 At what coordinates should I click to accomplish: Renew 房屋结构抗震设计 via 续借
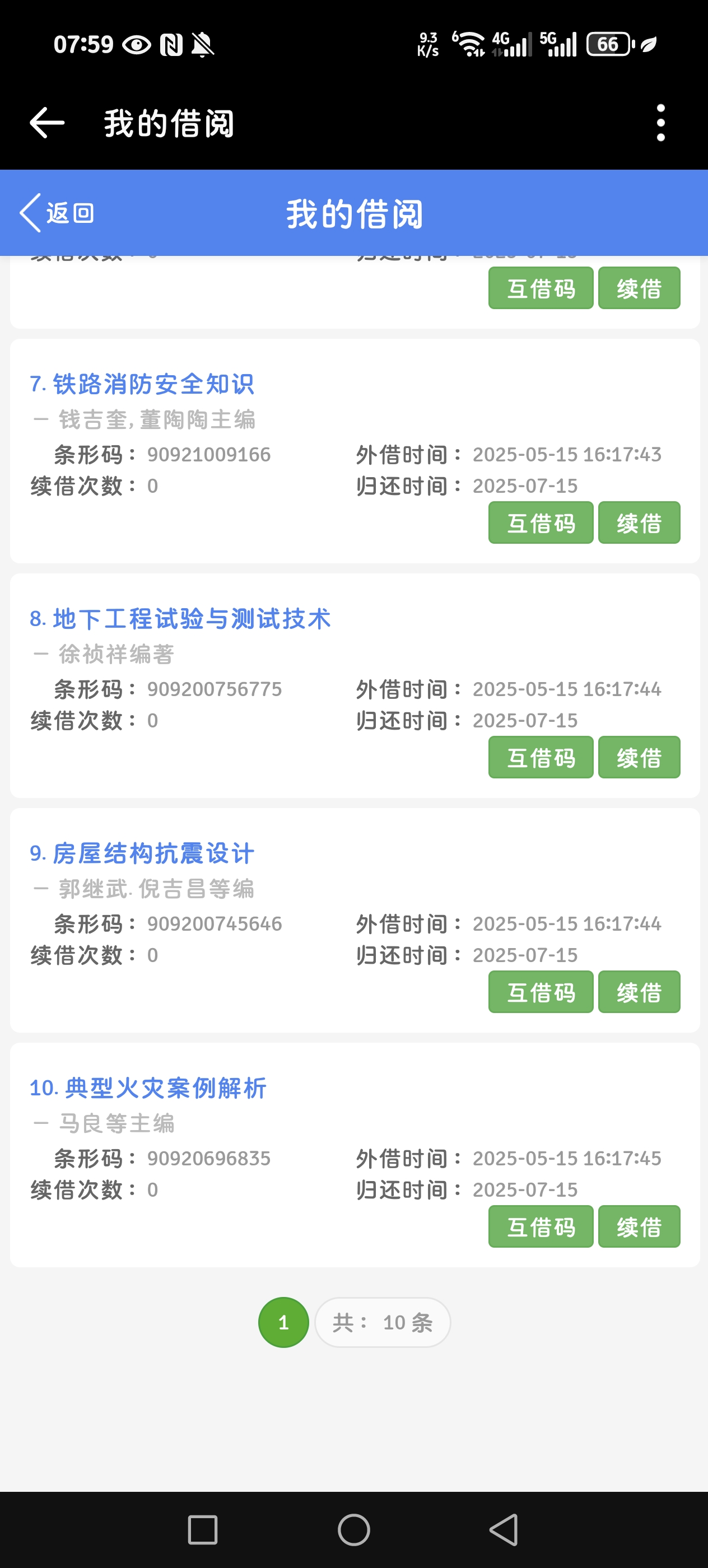(639, 992)
